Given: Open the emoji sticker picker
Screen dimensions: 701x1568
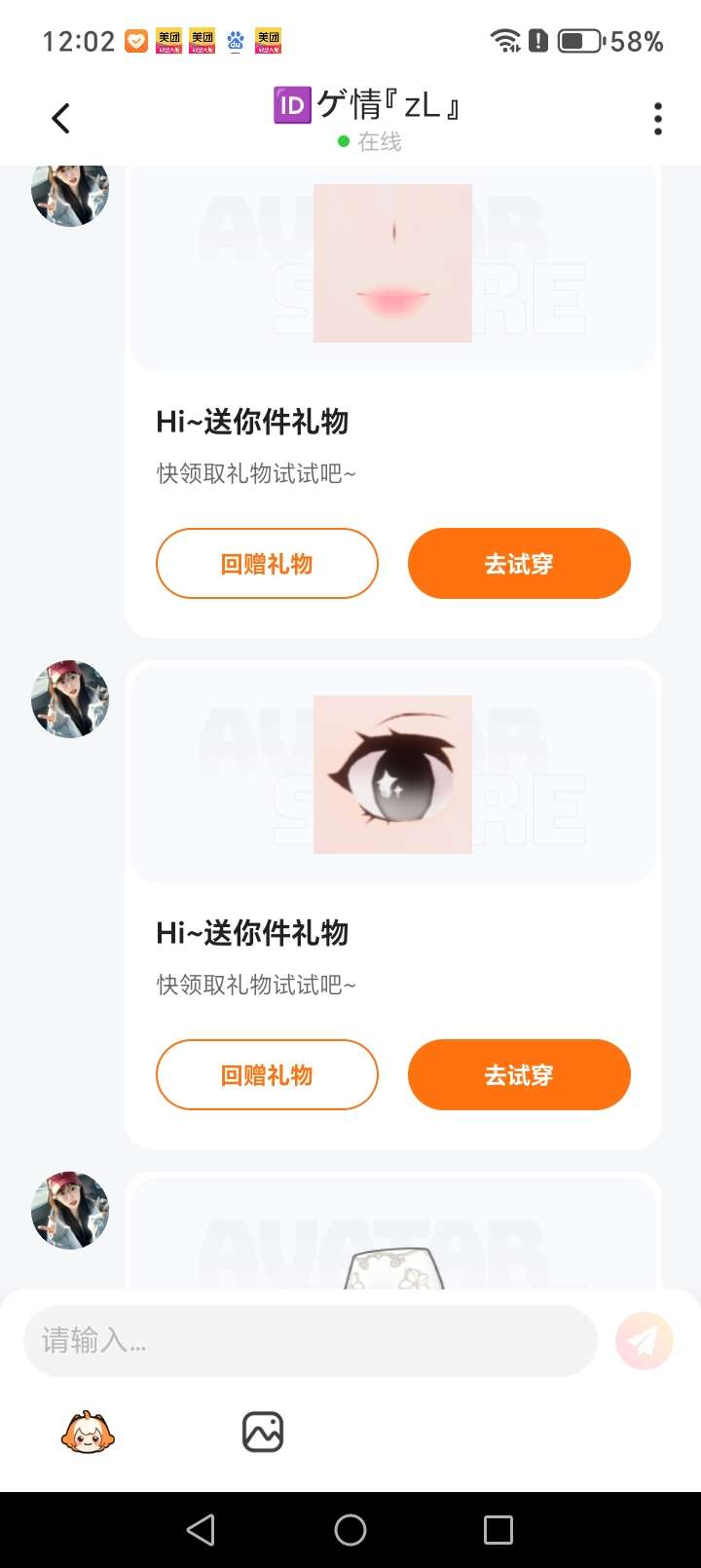Looking at the screenshot, I should click(88, 1433).
